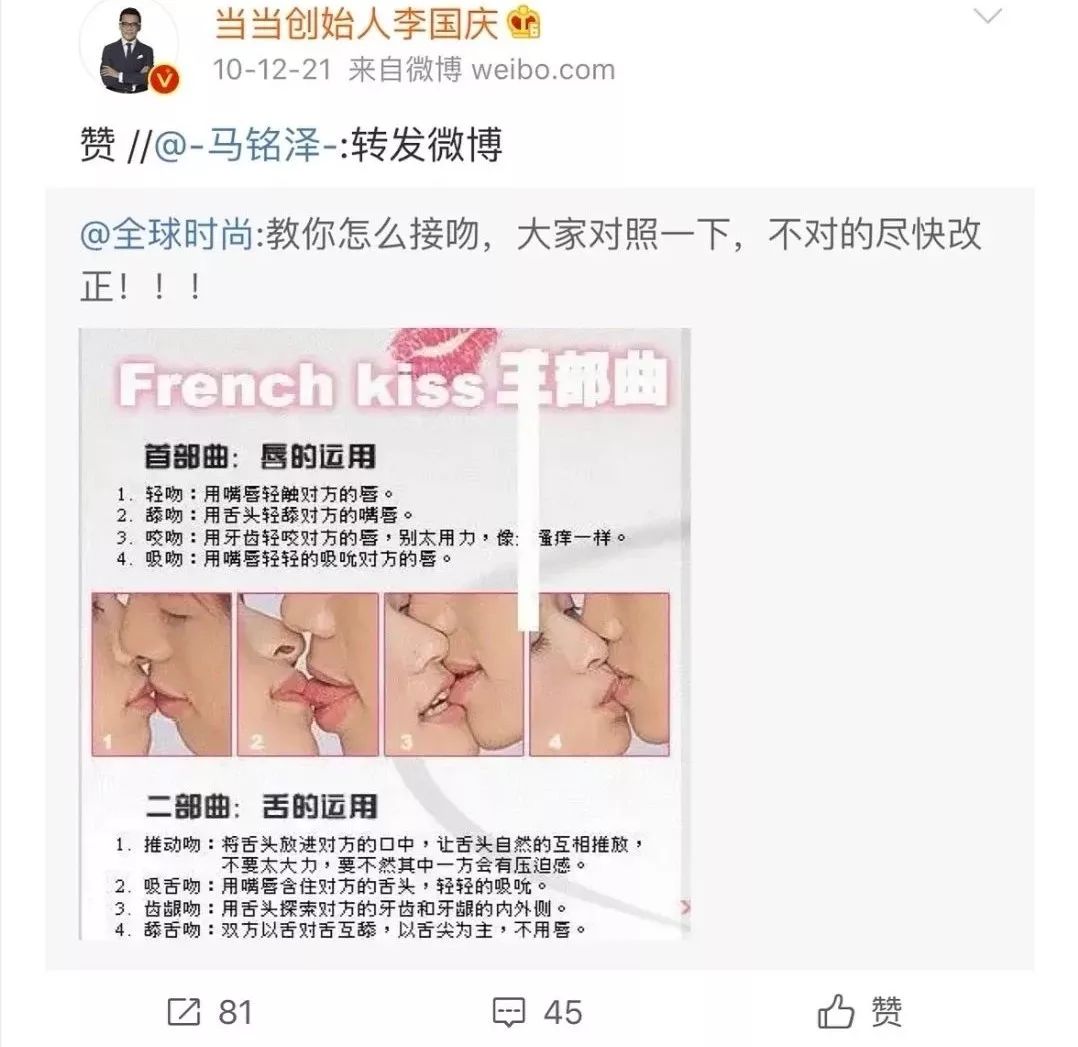Image resolution: width=1078 pixels, height=1047 pixels.
Task: Open the username 当当创始人李国庆
Action: click(x=356, y=22)
